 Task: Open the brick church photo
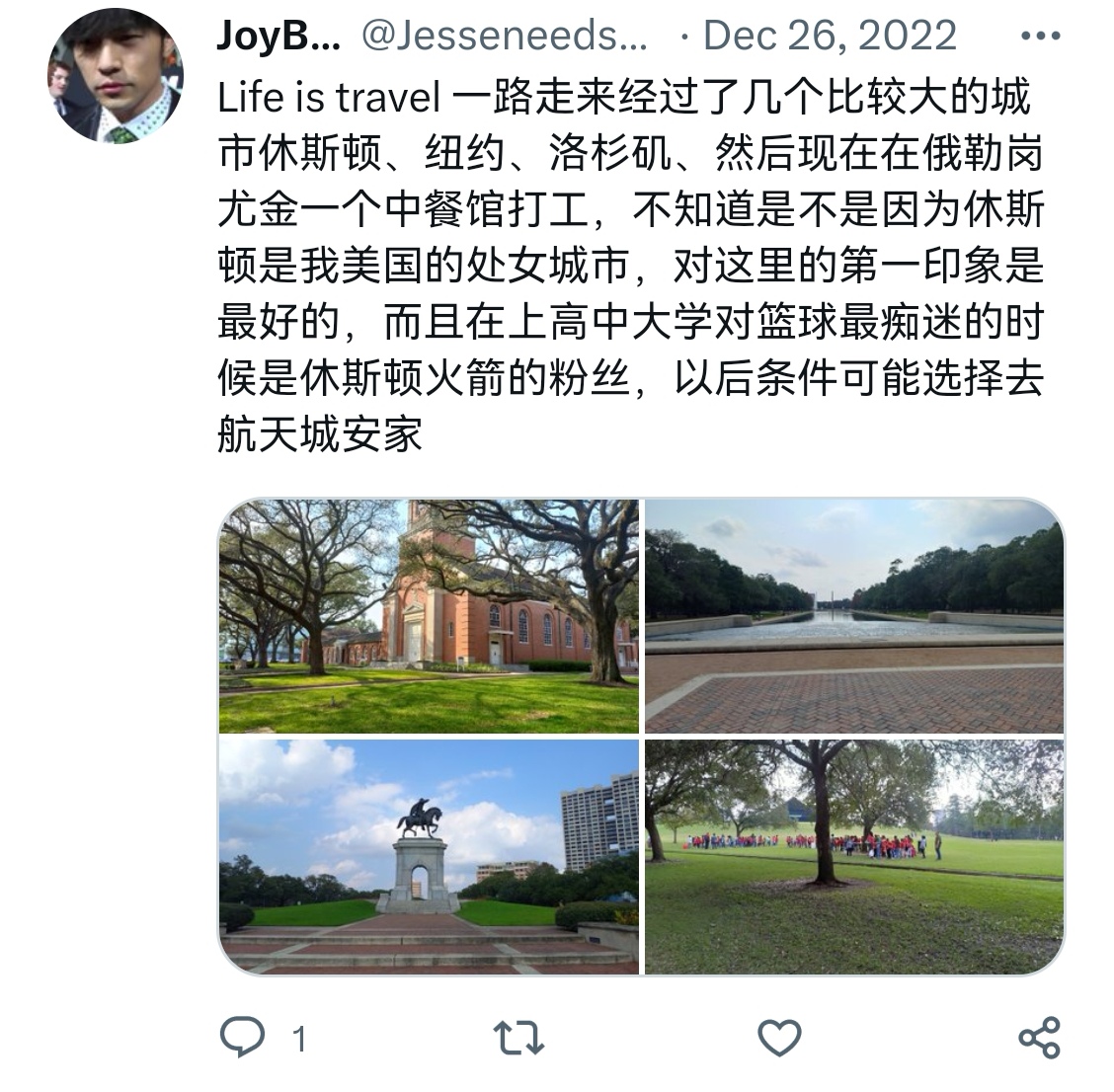click(x=429, y=616)
